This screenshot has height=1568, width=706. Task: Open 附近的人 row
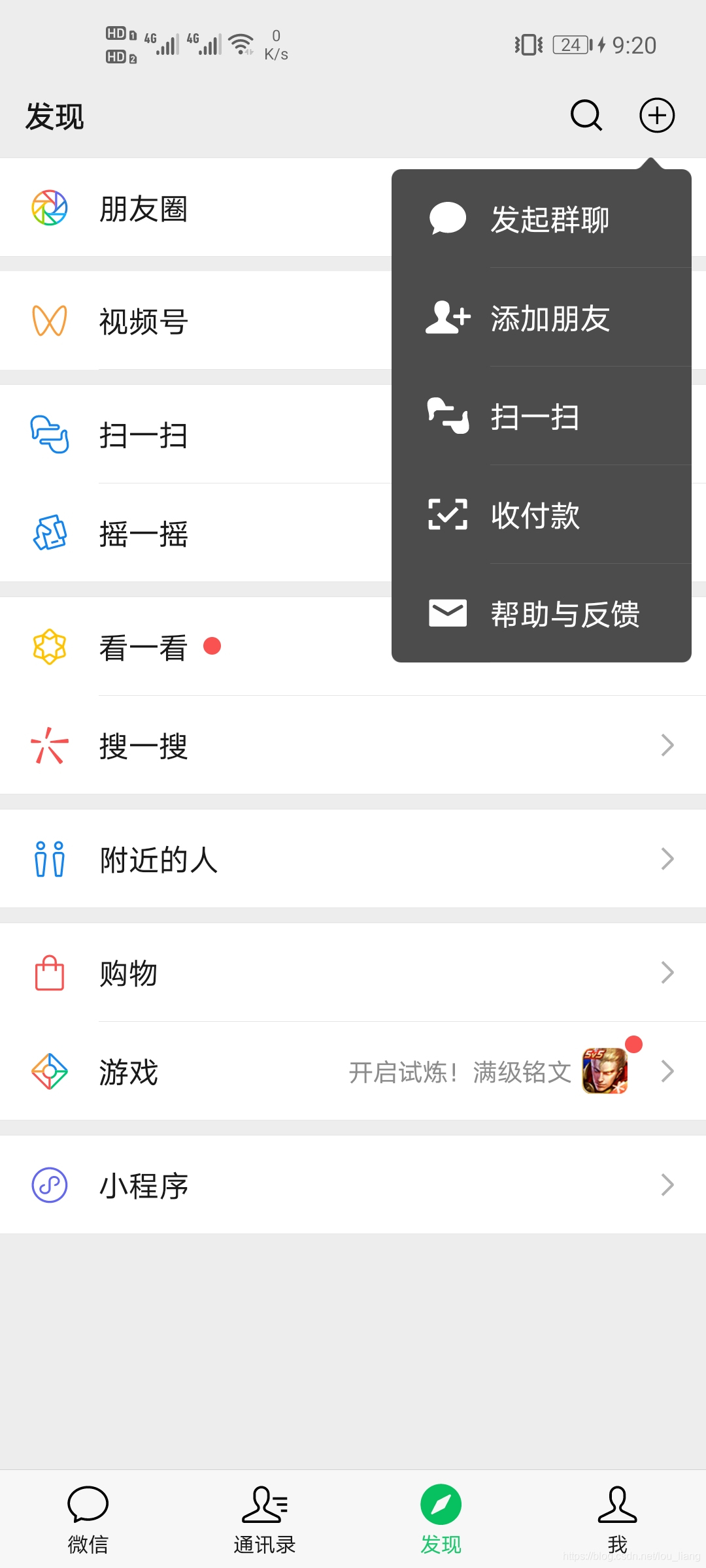[x=353, y=859]
